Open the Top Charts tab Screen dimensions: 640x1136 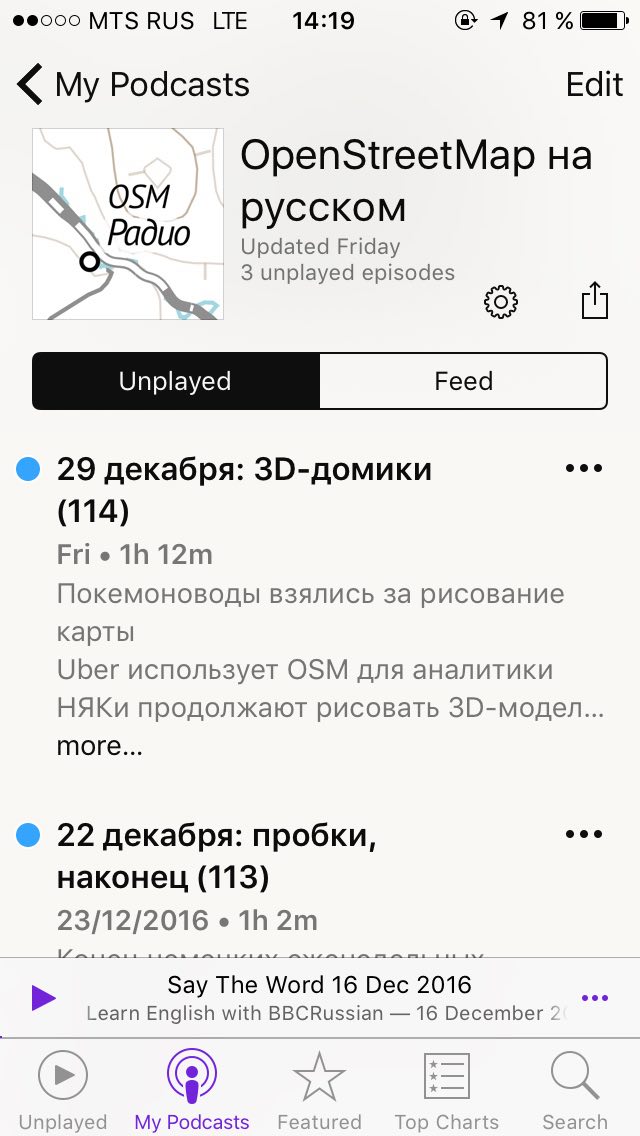[x=446, y=1090]
